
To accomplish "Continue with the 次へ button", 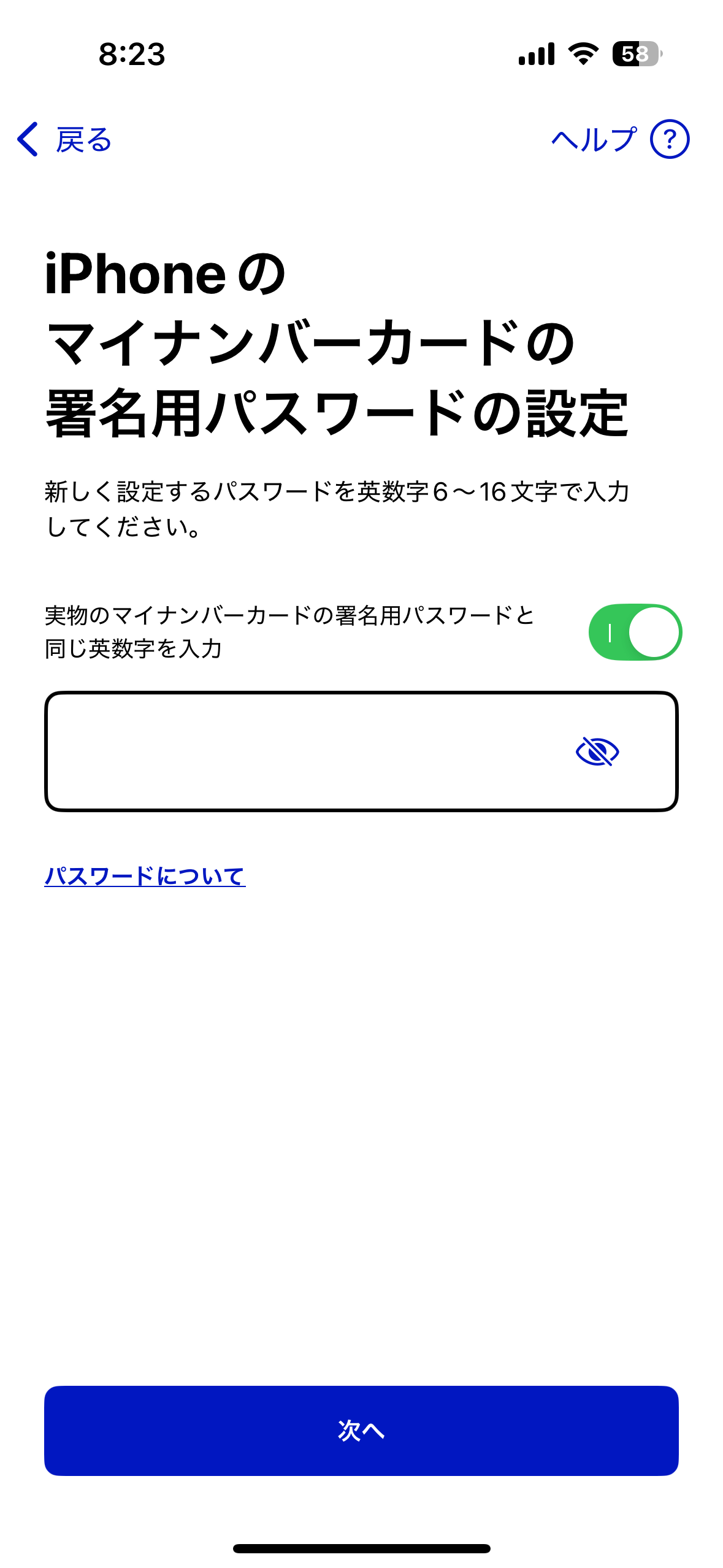I will (x=361, y=1431).
